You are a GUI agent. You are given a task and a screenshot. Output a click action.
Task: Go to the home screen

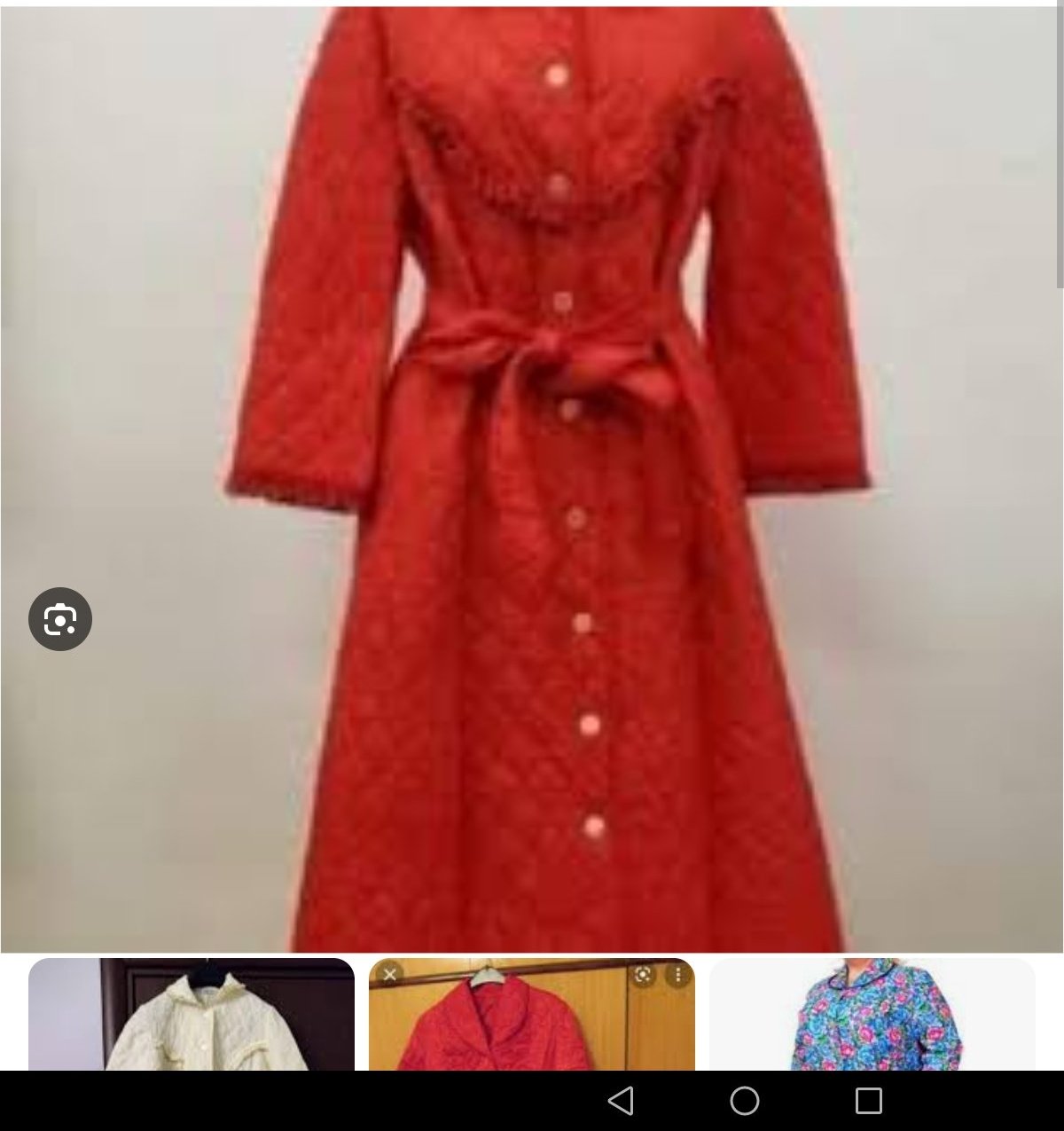coord(745,1101)
